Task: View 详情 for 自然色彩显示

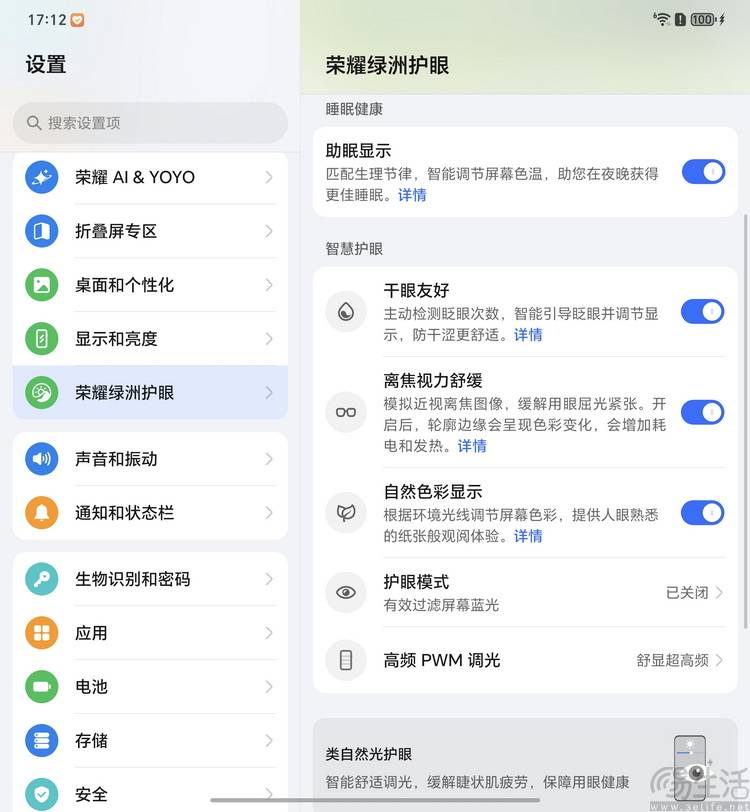Action: tap(528, 536)
